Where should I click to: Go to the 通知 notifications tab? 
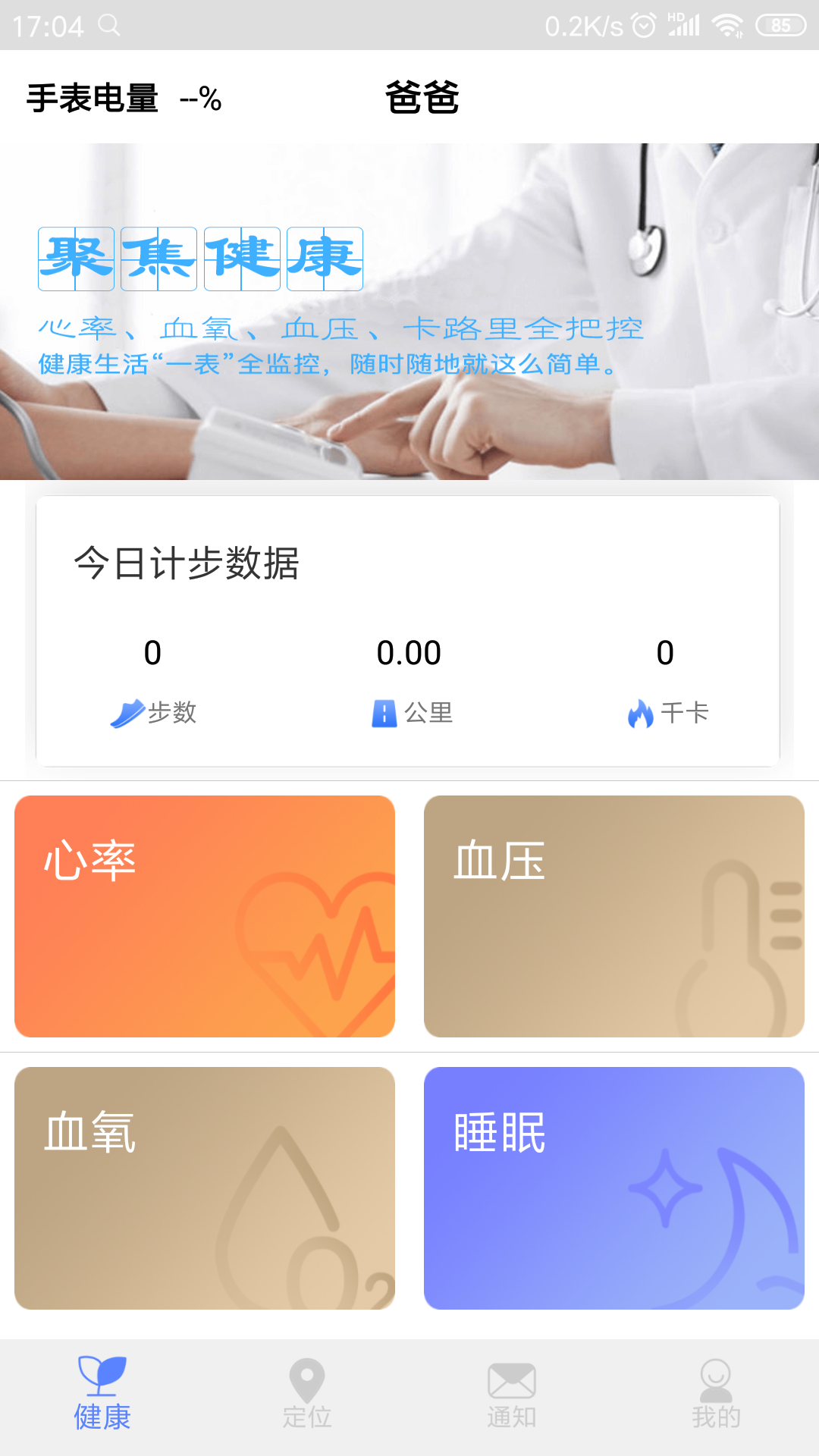[512, 1394]
